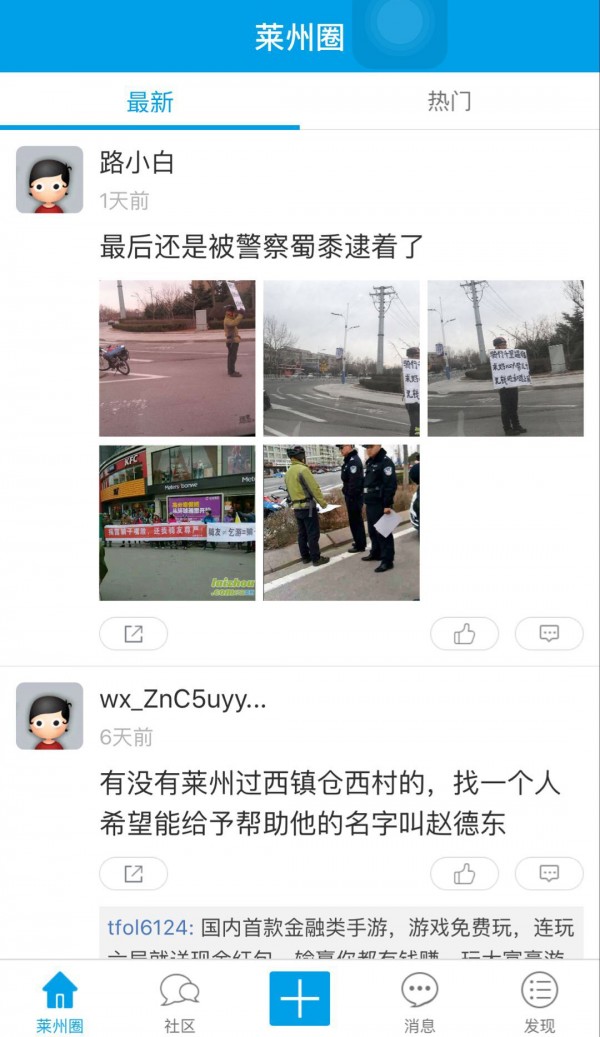
Task: Open the 社区 tab
Action: tap(180, 1000)
